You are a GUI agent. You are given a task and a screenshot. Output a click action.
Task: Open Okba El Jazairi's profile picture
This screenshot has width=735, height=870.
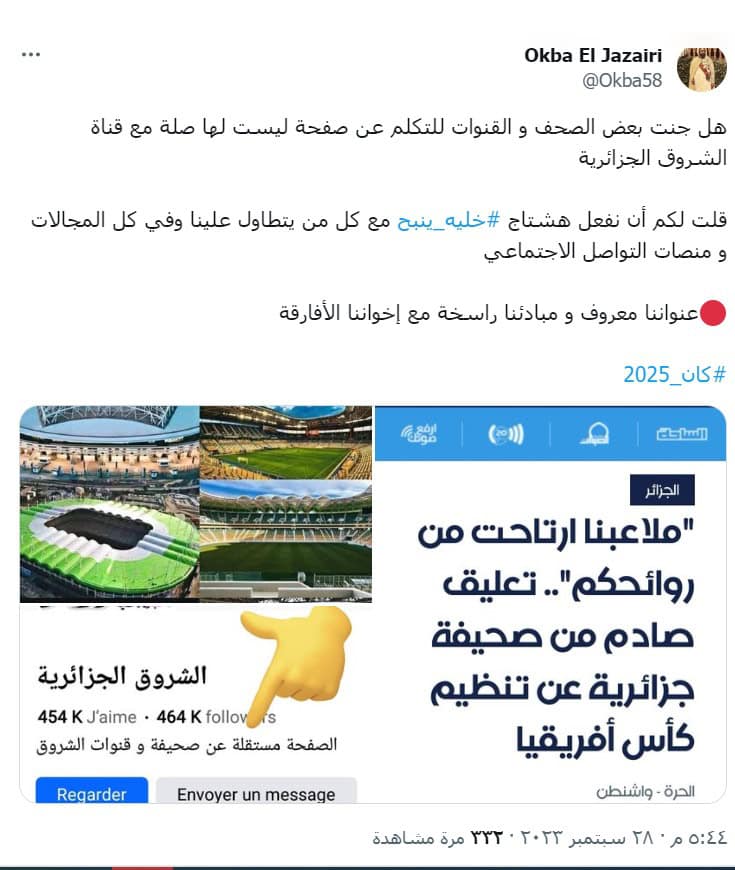click(x=701, y=68)
